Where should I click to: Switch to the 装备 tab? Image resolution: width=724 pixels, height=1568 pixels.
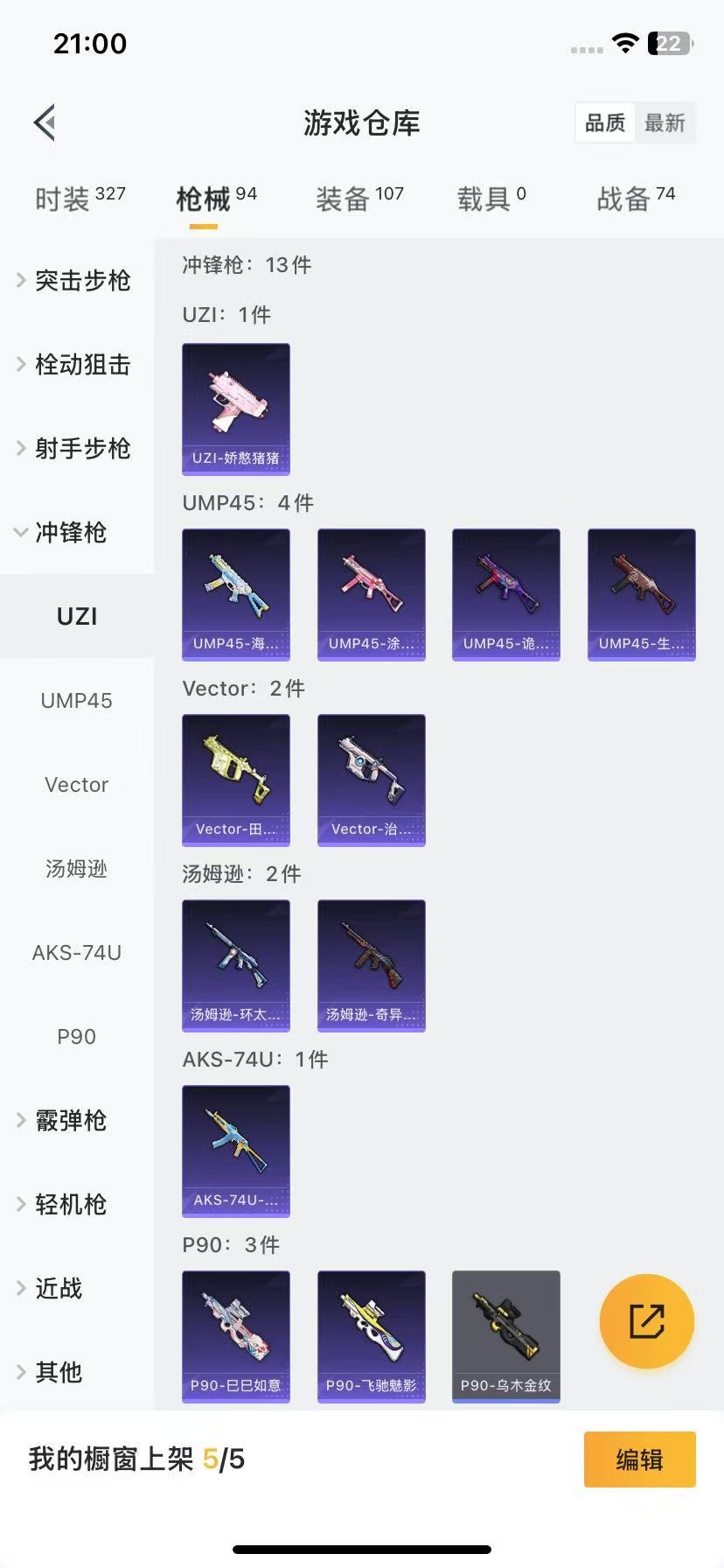(x=359, y=199)
